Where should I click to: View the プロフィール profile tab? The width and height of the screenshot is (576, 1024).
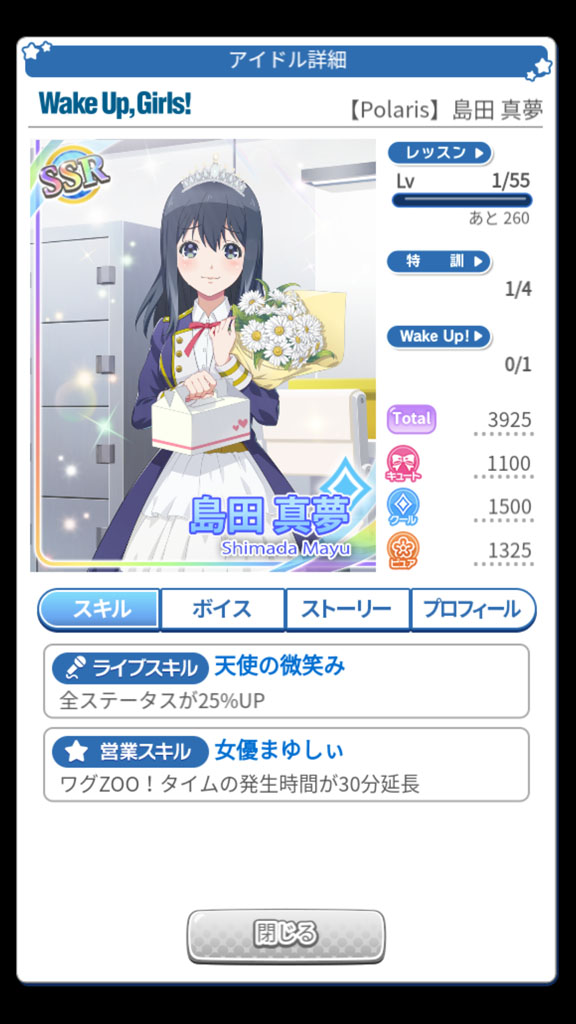[473, 609]
